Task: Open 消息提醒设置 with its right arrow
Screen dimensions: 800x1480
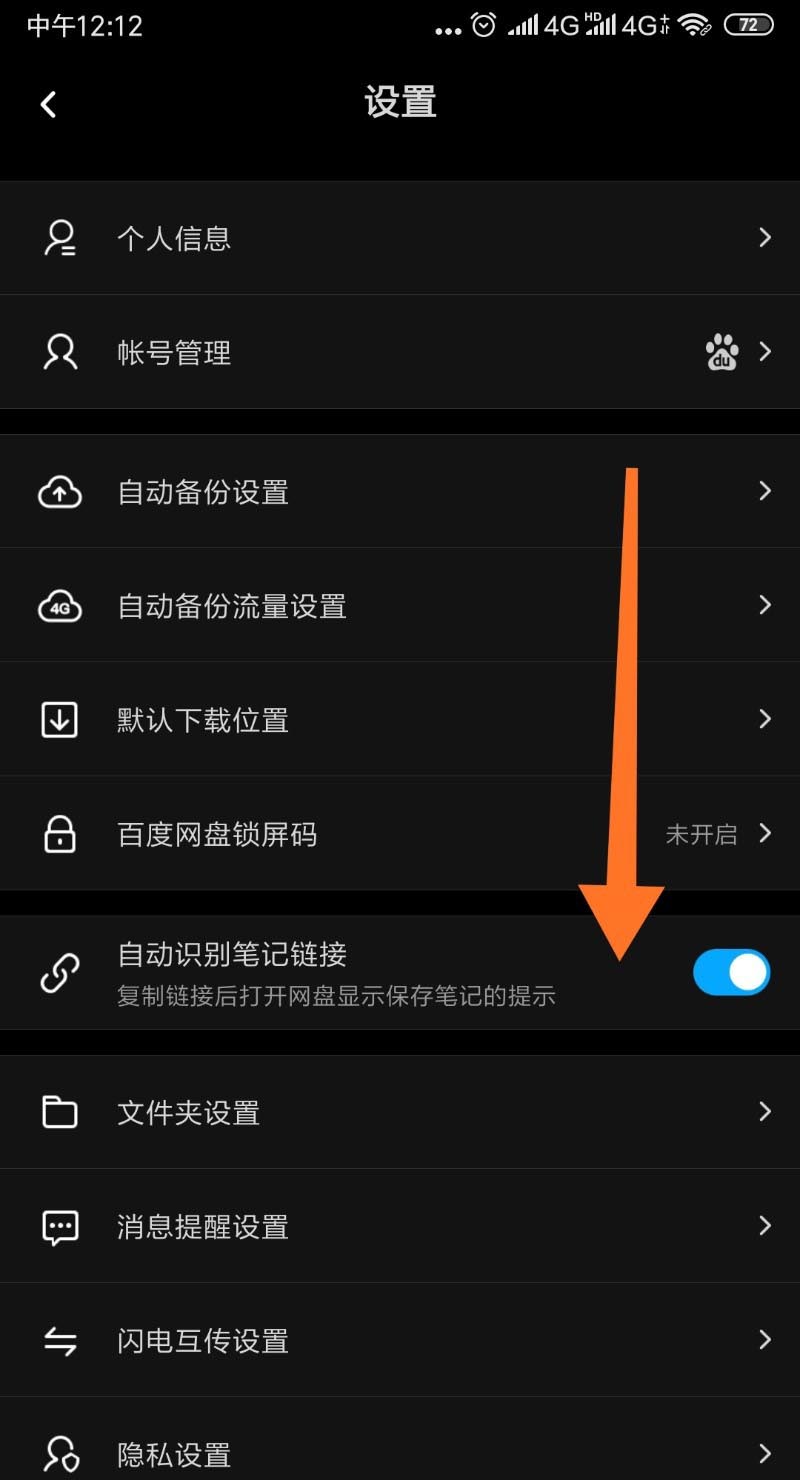Action: point(765,1227)
